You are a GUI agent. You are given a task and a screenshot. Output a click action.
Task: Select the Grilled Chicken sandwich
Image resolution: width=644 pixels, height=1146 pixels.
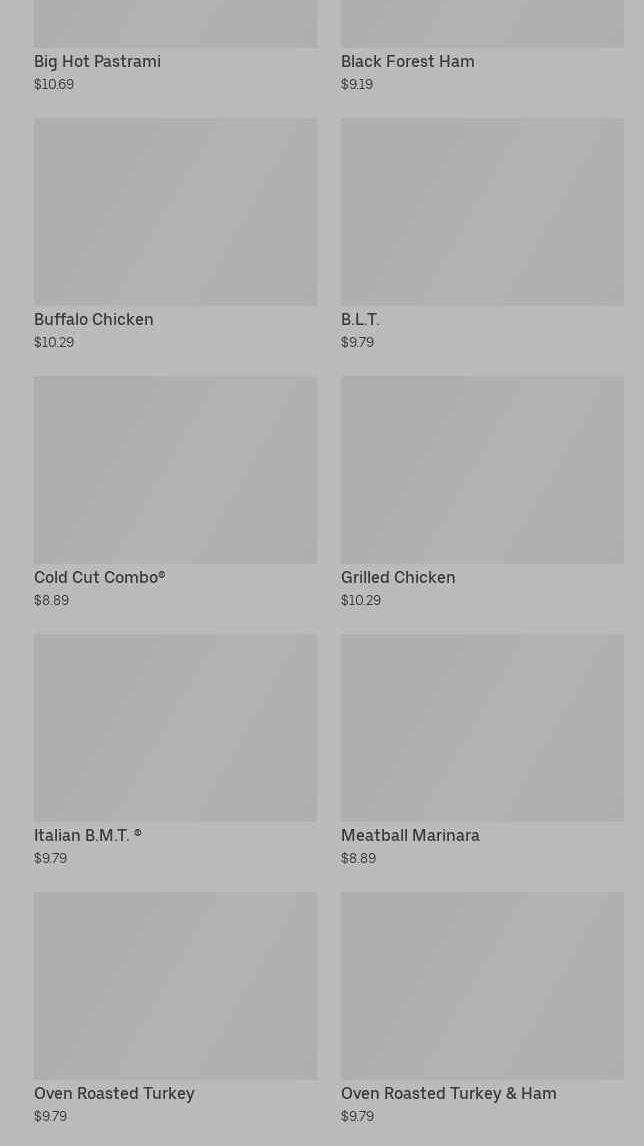tap(482, 493)
